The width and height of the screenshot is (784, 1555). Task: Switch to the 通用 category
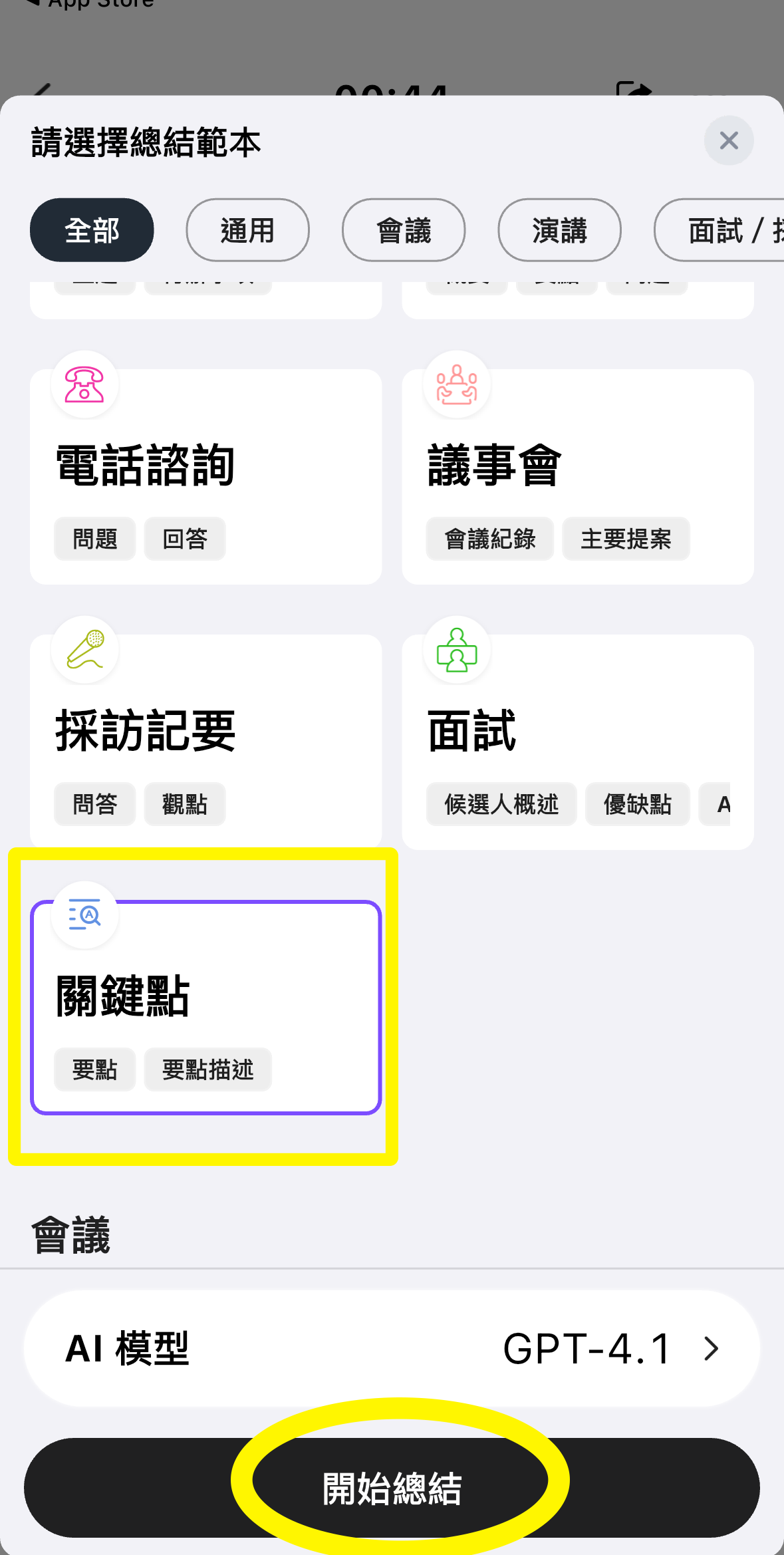coord(247,230)
